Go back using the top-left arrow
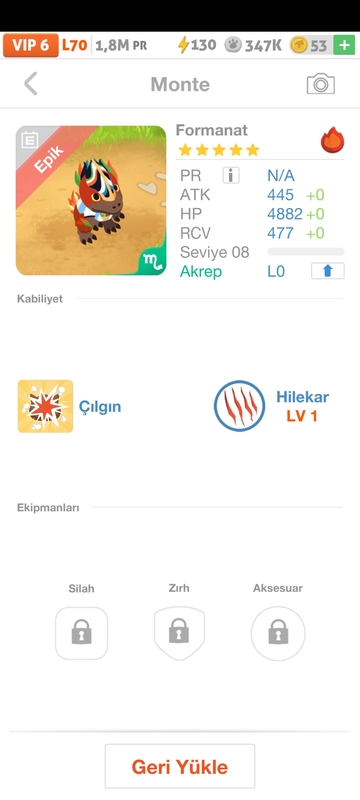 [31, 84]
